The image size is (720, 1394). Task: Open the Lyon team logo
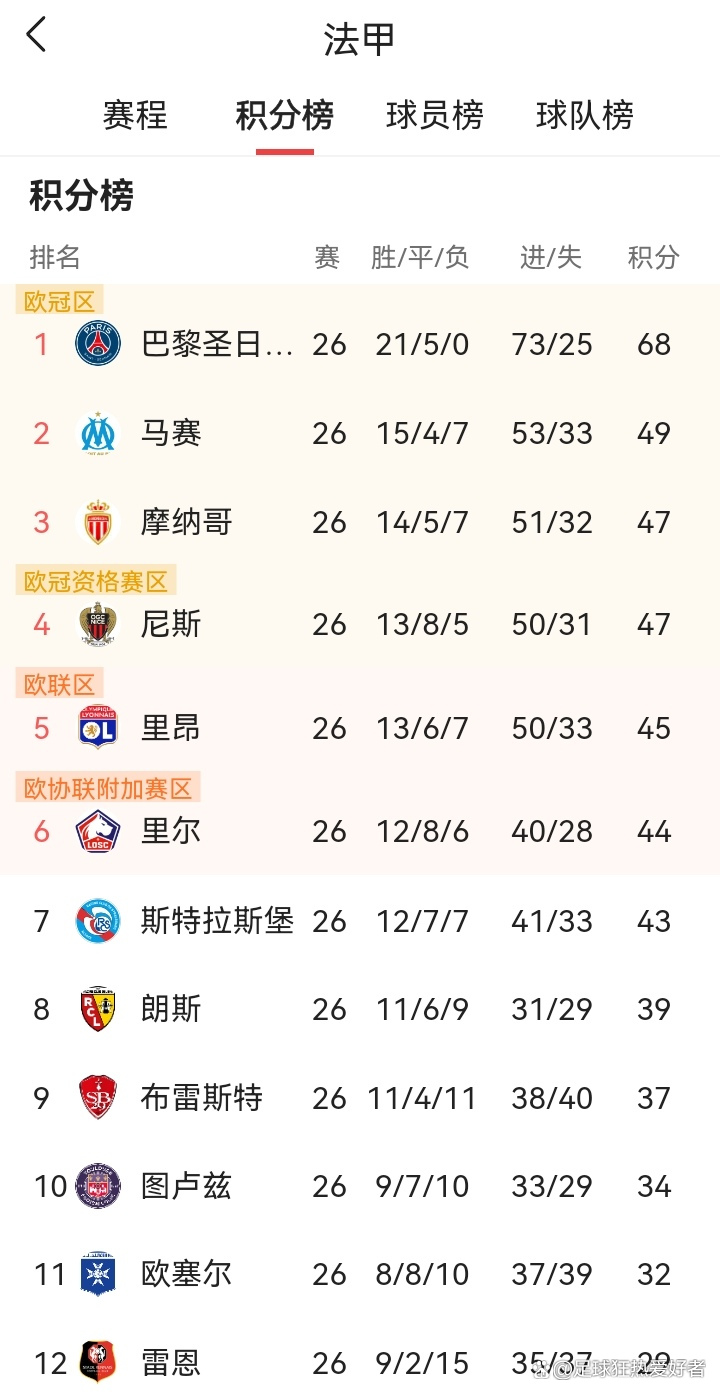(97, 727)
